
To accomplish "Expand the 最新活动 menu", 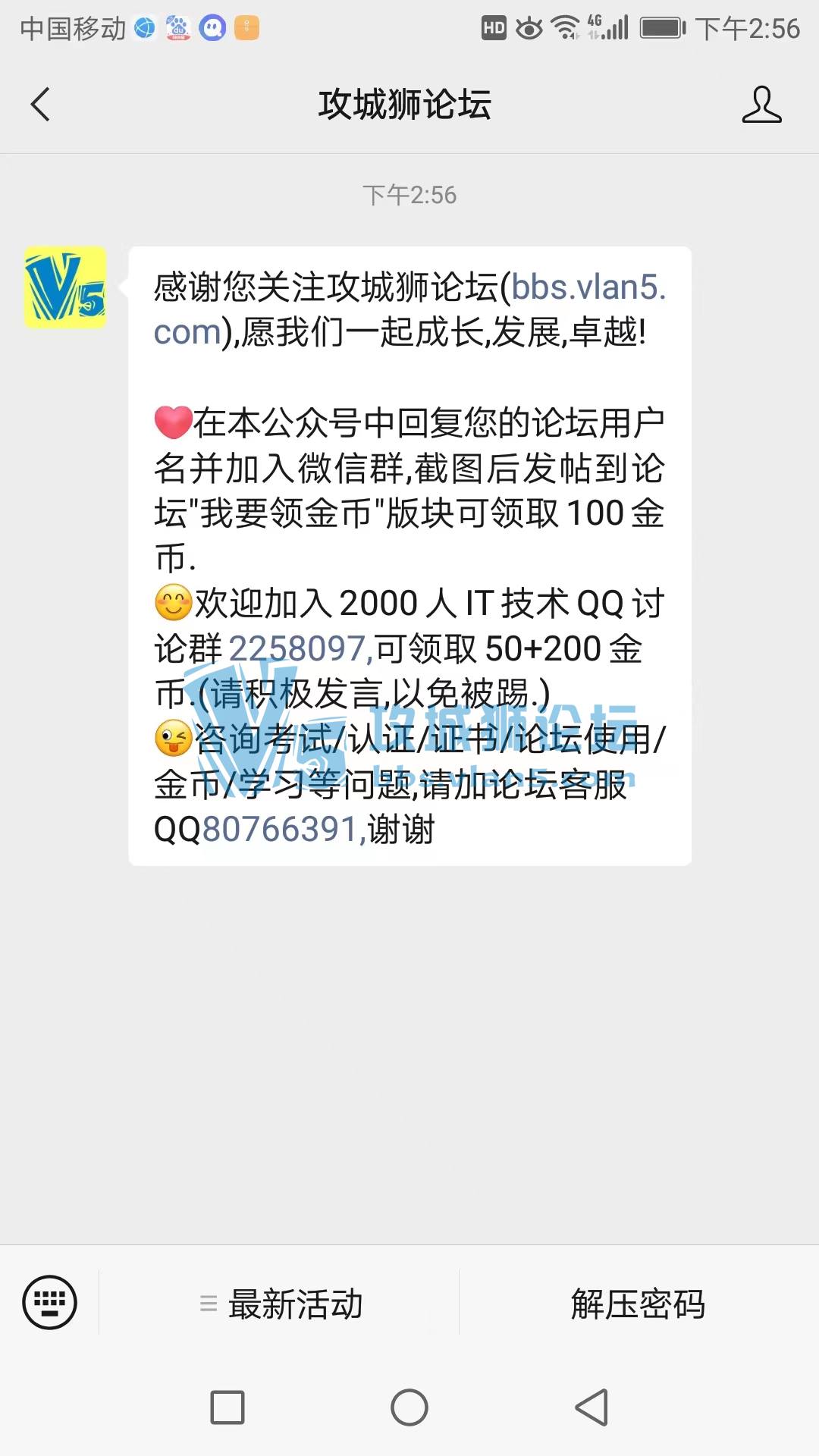I will [281, 1304].
